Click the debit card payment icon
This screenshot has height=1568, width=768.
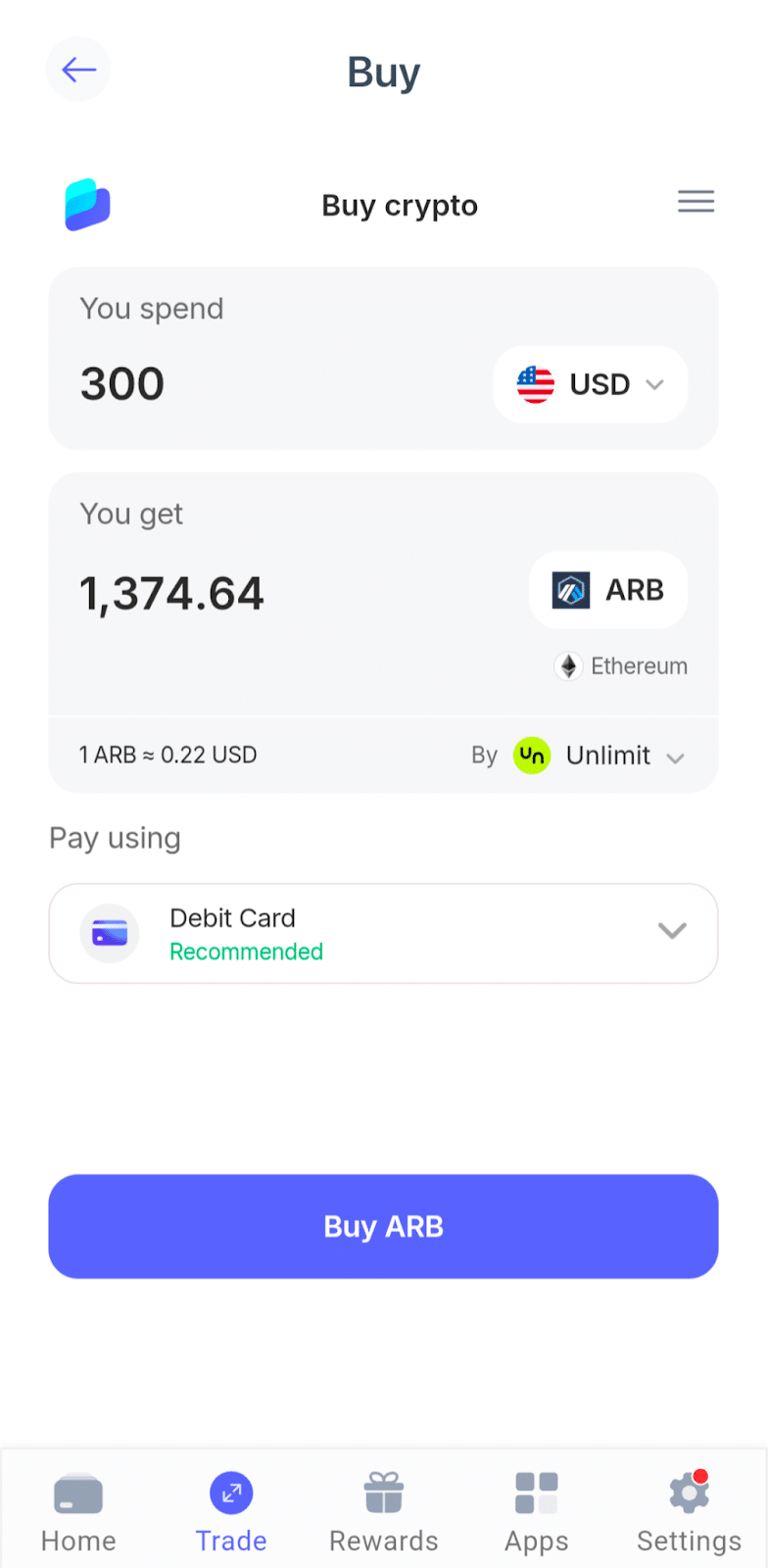pos(110,932)
